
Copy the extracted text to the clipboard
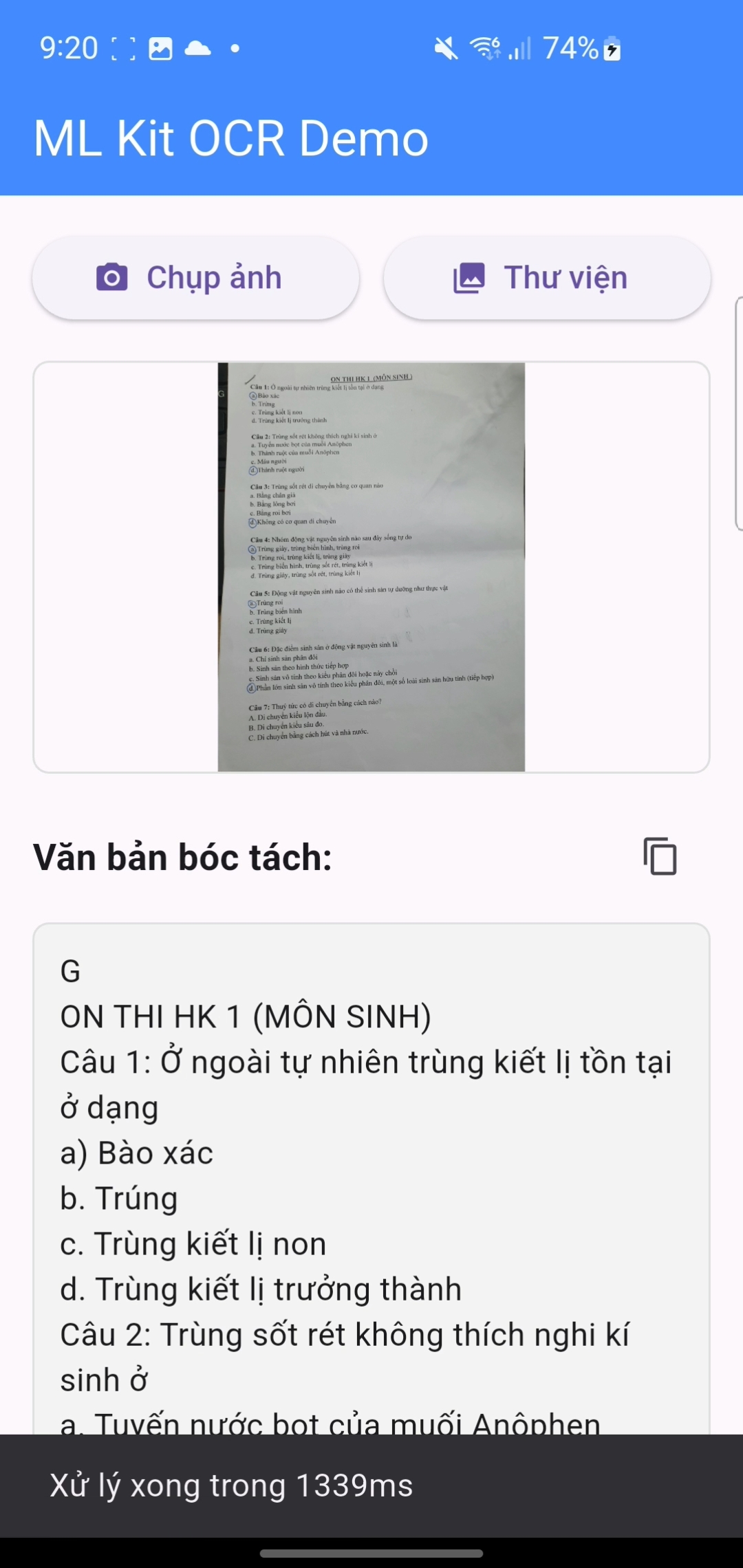click(660, 856)
